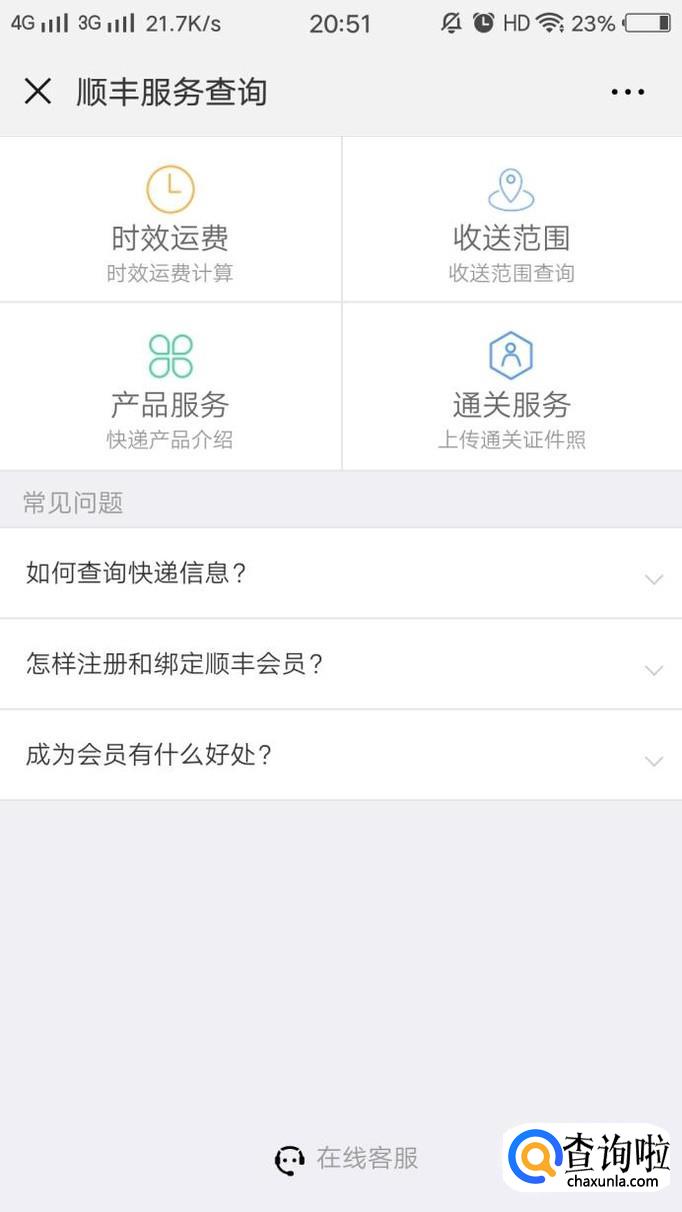Expand 怎样注册和绑定顺丰会员？
Image resolution: width=682 pixels, height=1212 pixels.
coord(341,665)
